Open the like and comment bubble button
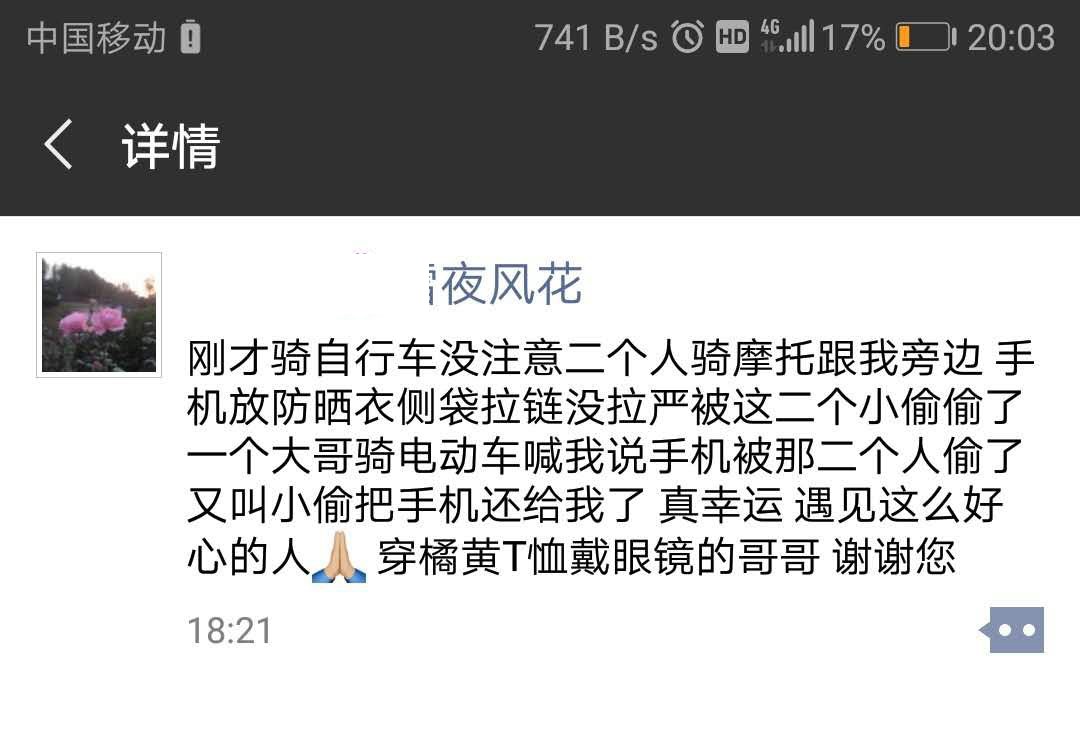The image size is (1080, 738). [1015, 630]
